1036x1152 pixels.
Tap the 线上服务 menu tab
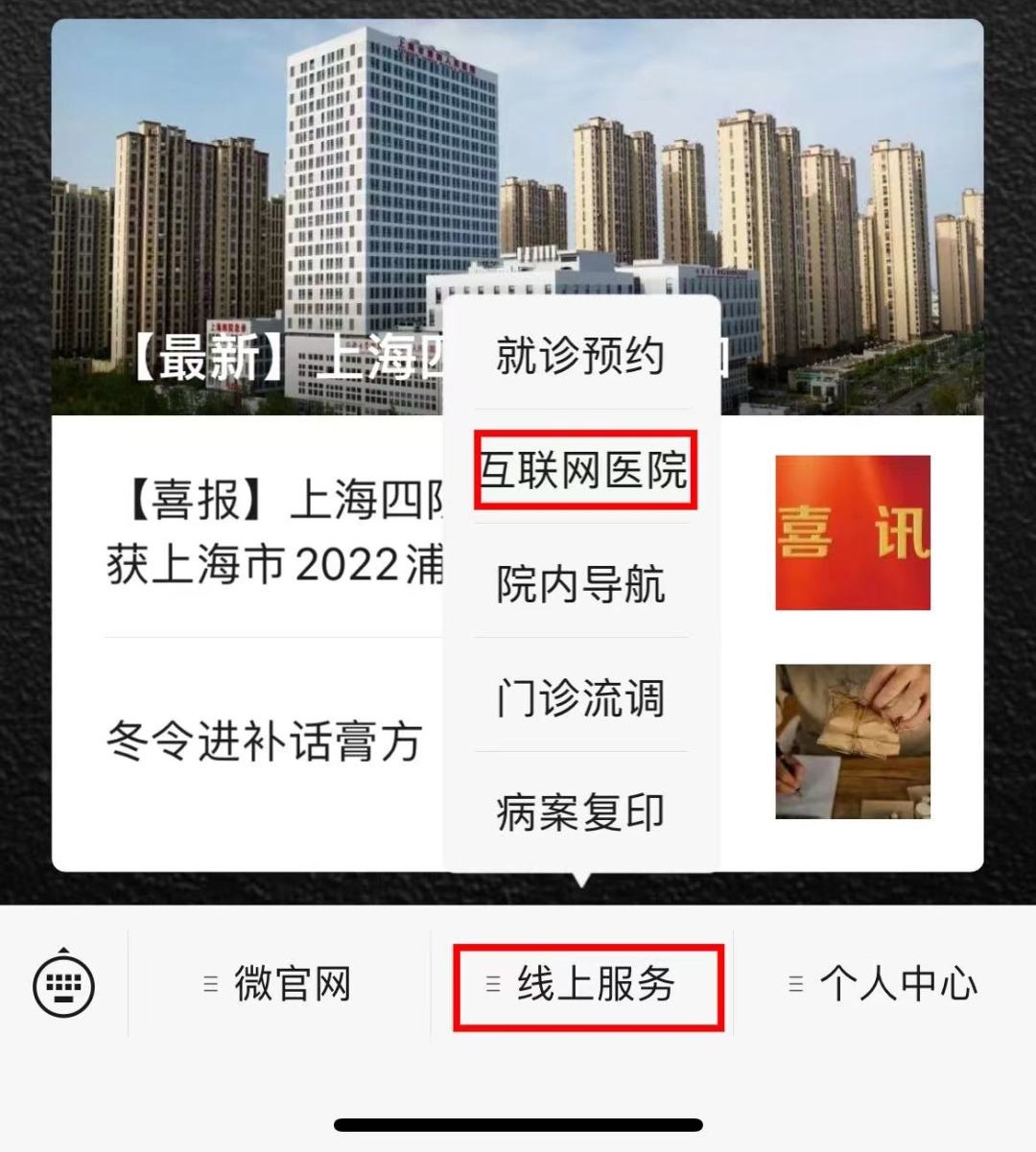(587, 984)
